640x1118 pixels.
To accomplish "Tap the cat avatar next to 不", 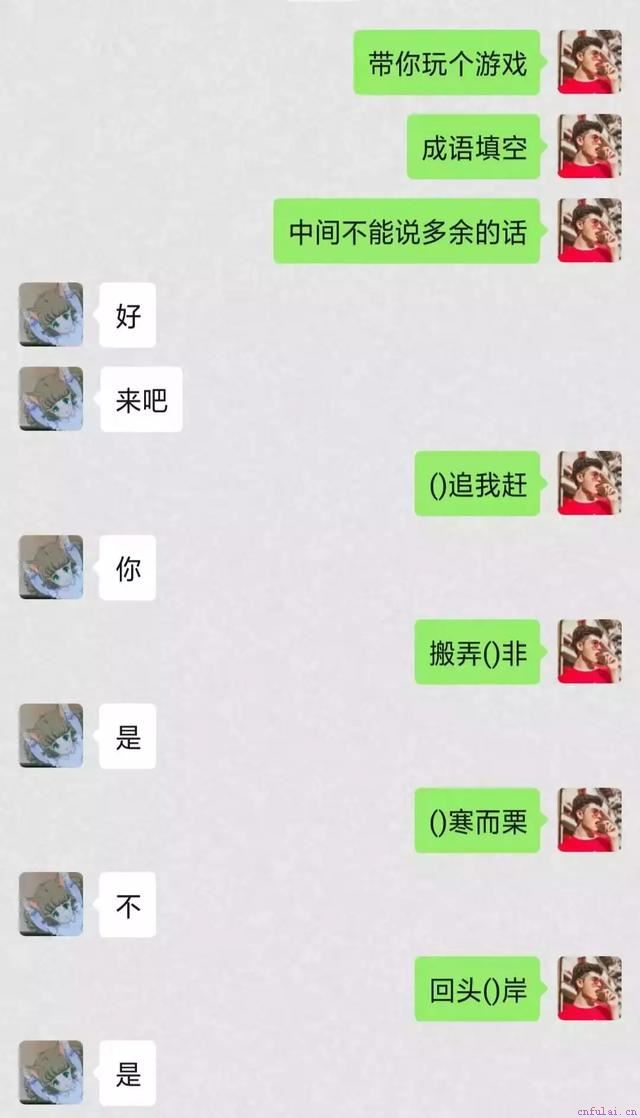I will tap(51, 905).
